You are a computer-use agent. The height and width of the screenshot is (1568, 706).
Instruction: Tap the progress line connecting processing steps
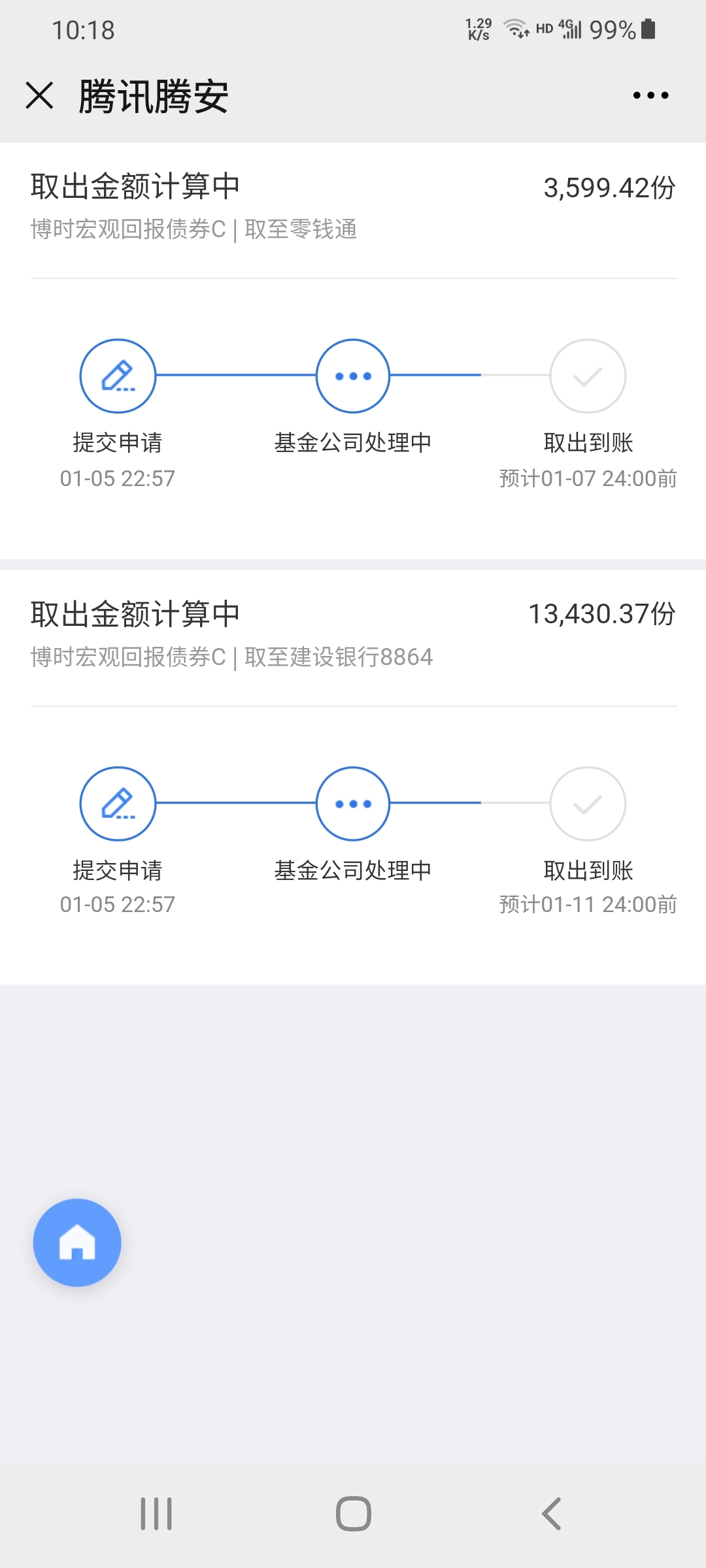pos(235,376)
